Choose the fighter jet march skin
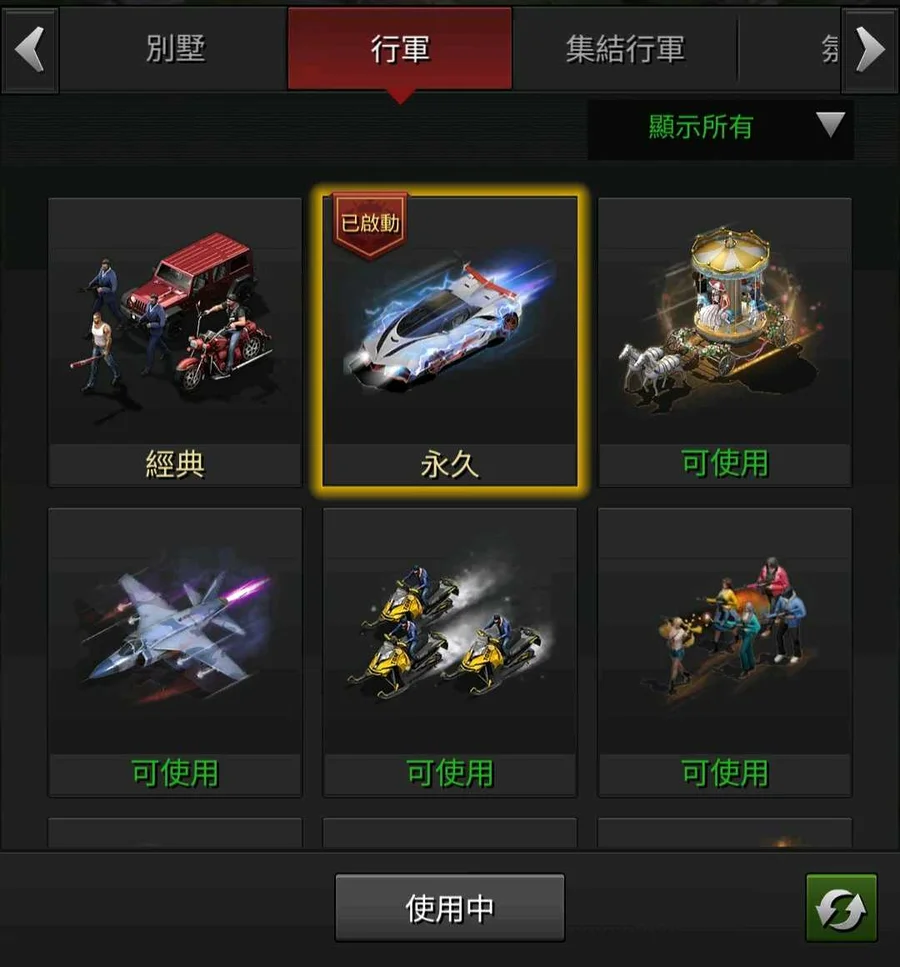900x967 pixels. (x=175, y=650)
